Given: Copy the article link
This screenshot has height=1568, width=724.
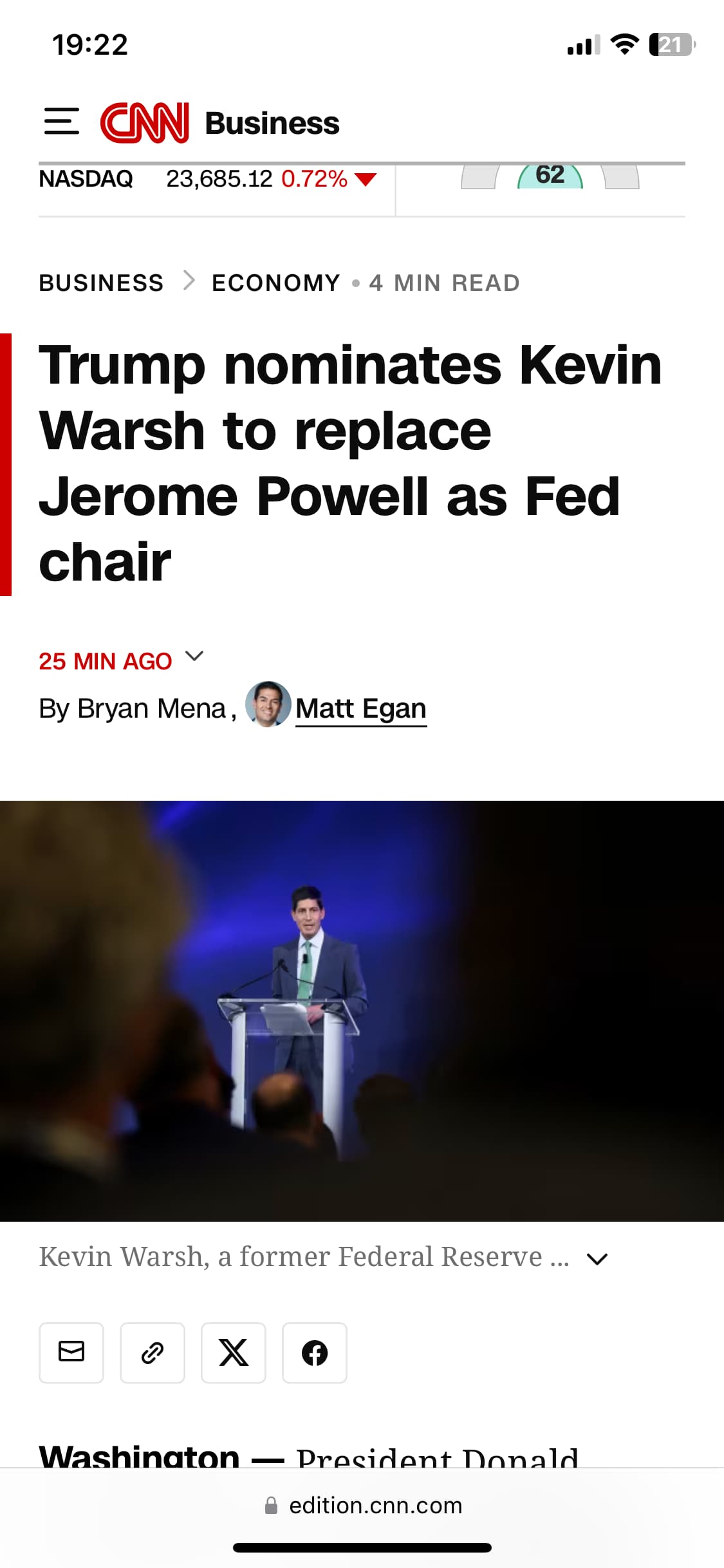Looking at the screenshot, I should [x=153, y=1352].
